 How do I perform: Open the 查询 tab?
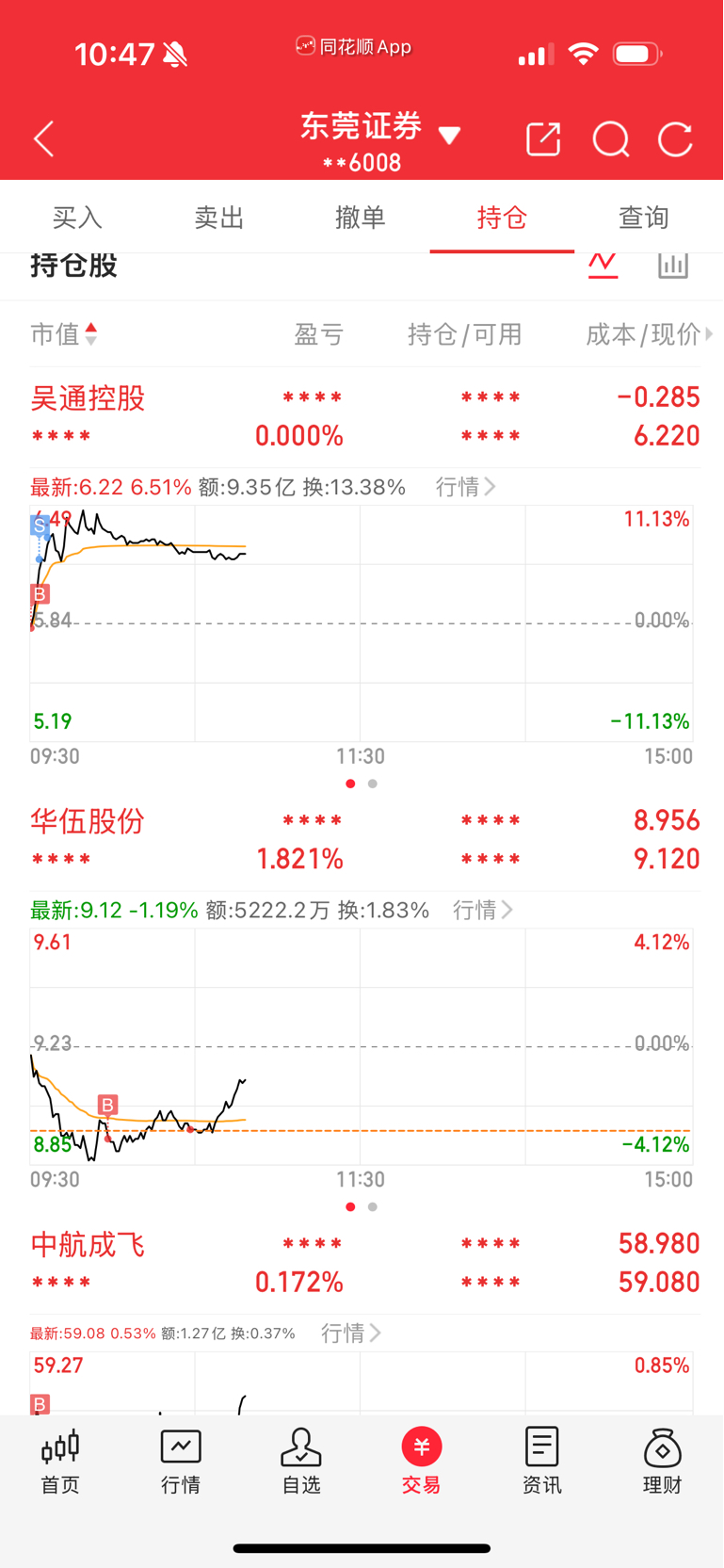pyautogui.click(x=644, y=218)
